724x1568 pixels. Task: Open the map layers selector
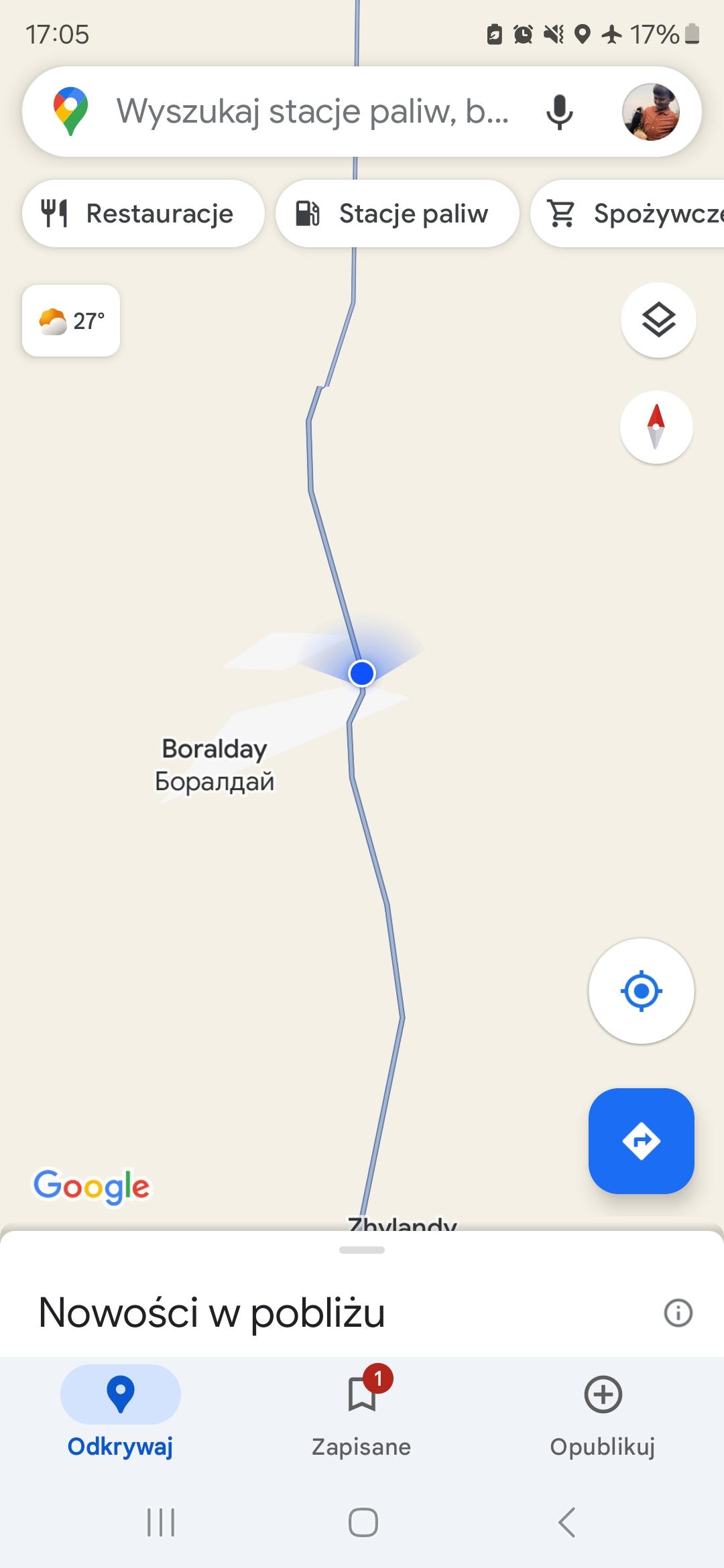click(x=658, y=320)
